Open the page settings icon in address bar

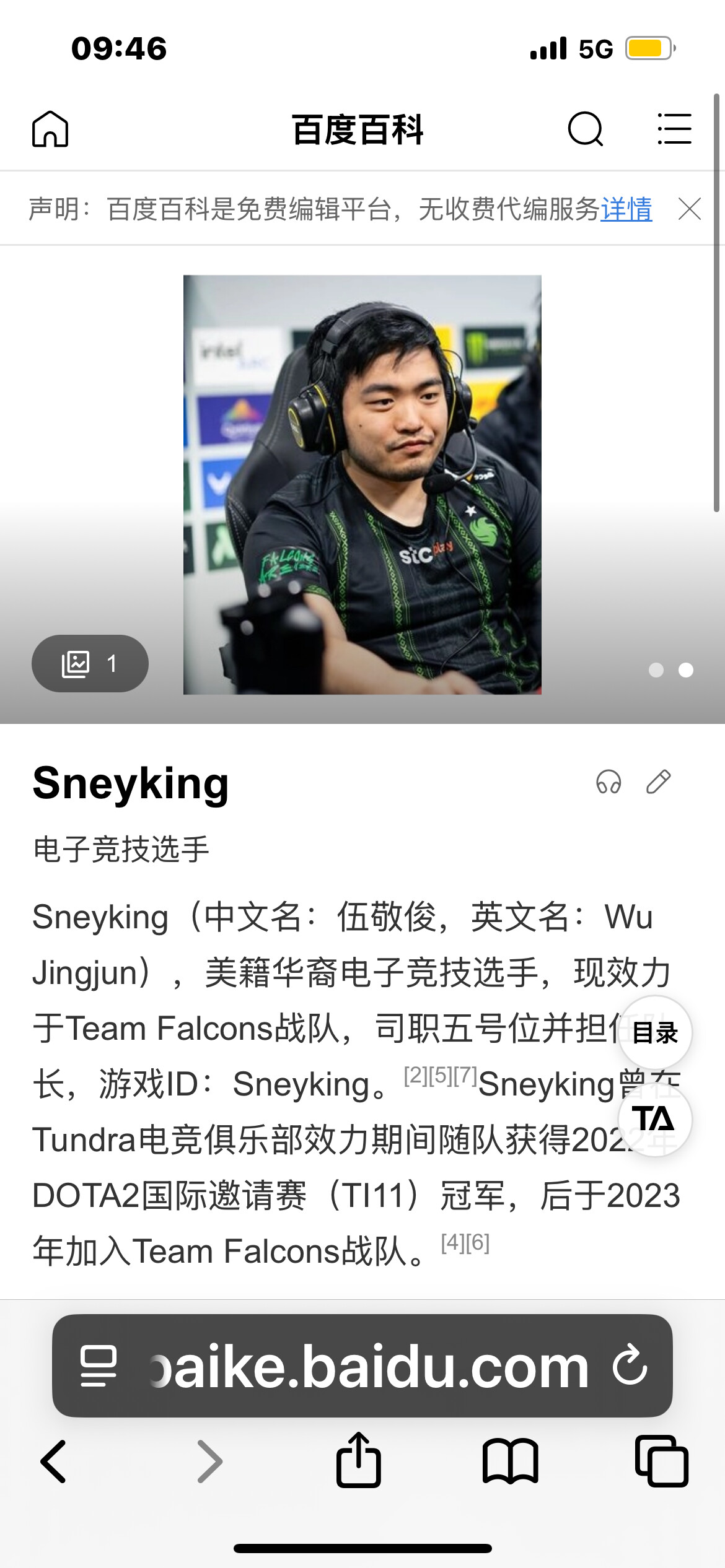click(99, 1366)
